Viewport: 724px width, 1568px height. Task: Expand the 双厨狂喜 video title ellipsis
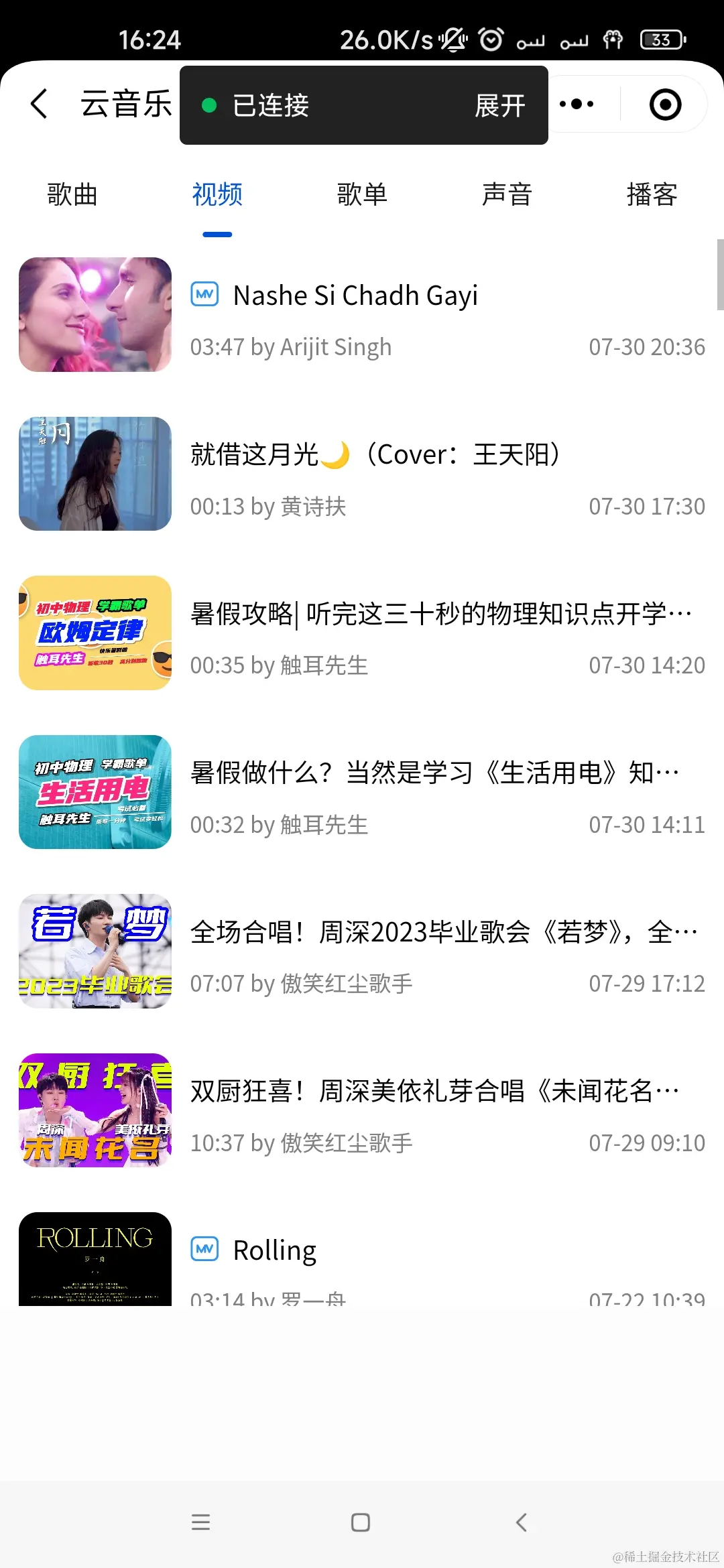click(670, 1090)
